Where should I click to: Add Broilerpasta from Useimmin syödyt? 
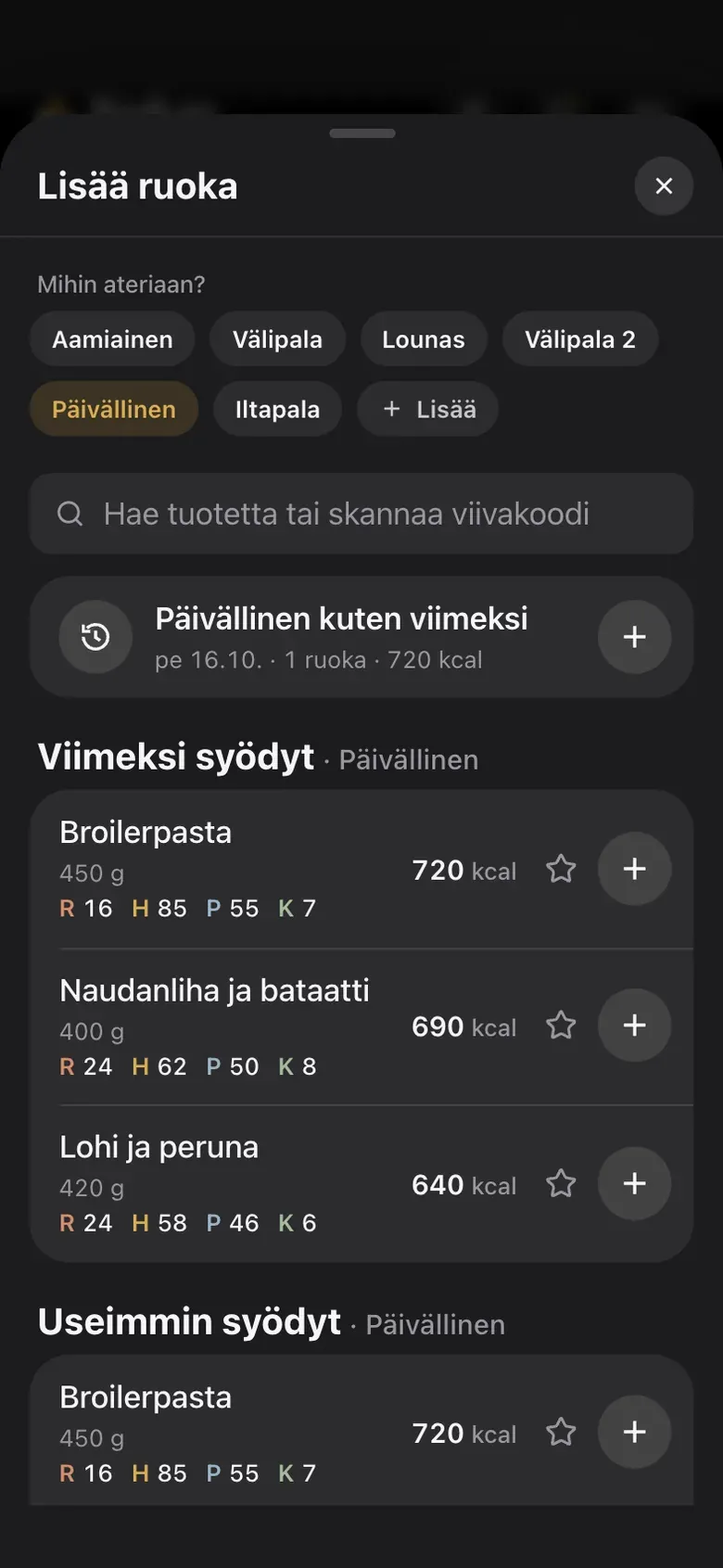click(x=635, y=1433)
